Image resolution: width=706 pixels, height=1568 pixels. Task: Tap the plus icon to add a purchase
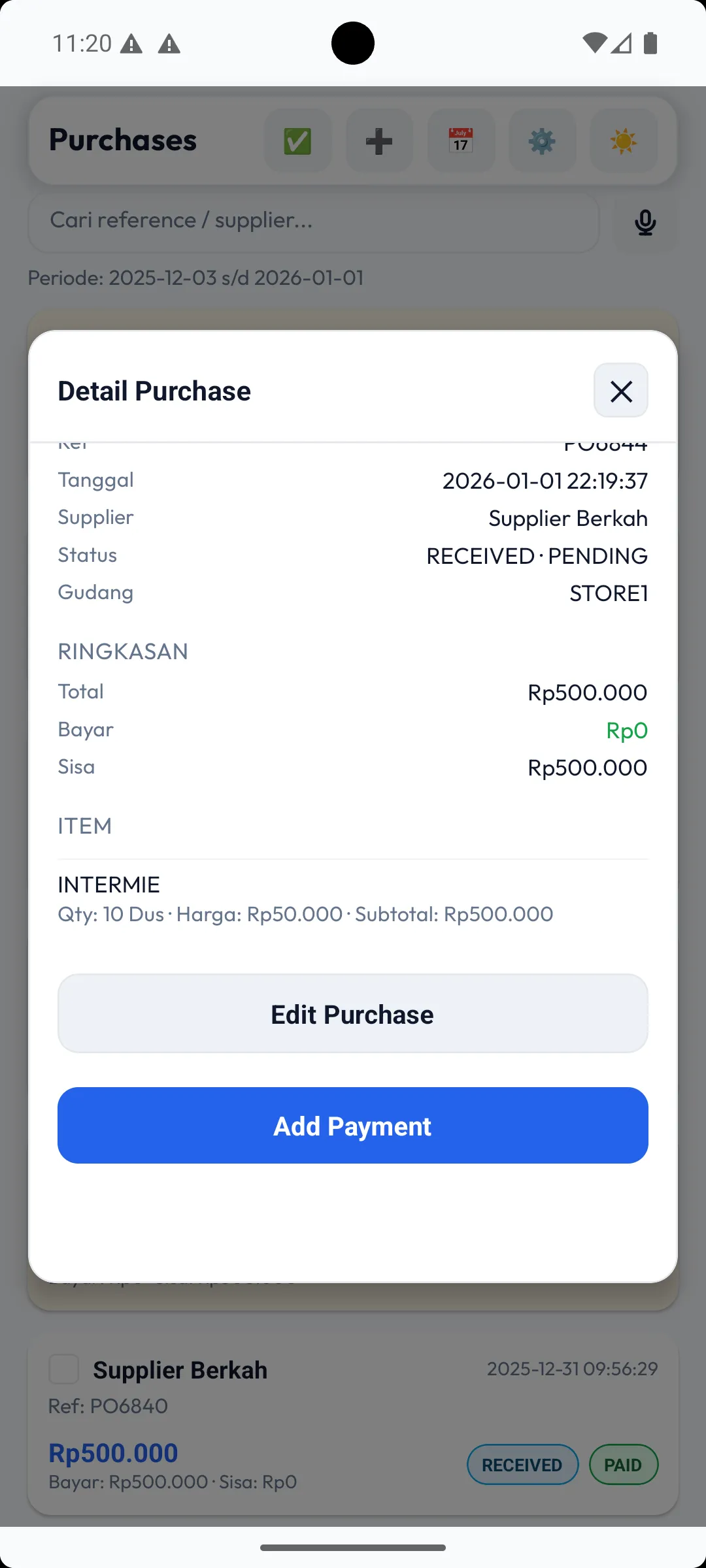(x=379, y=141)
